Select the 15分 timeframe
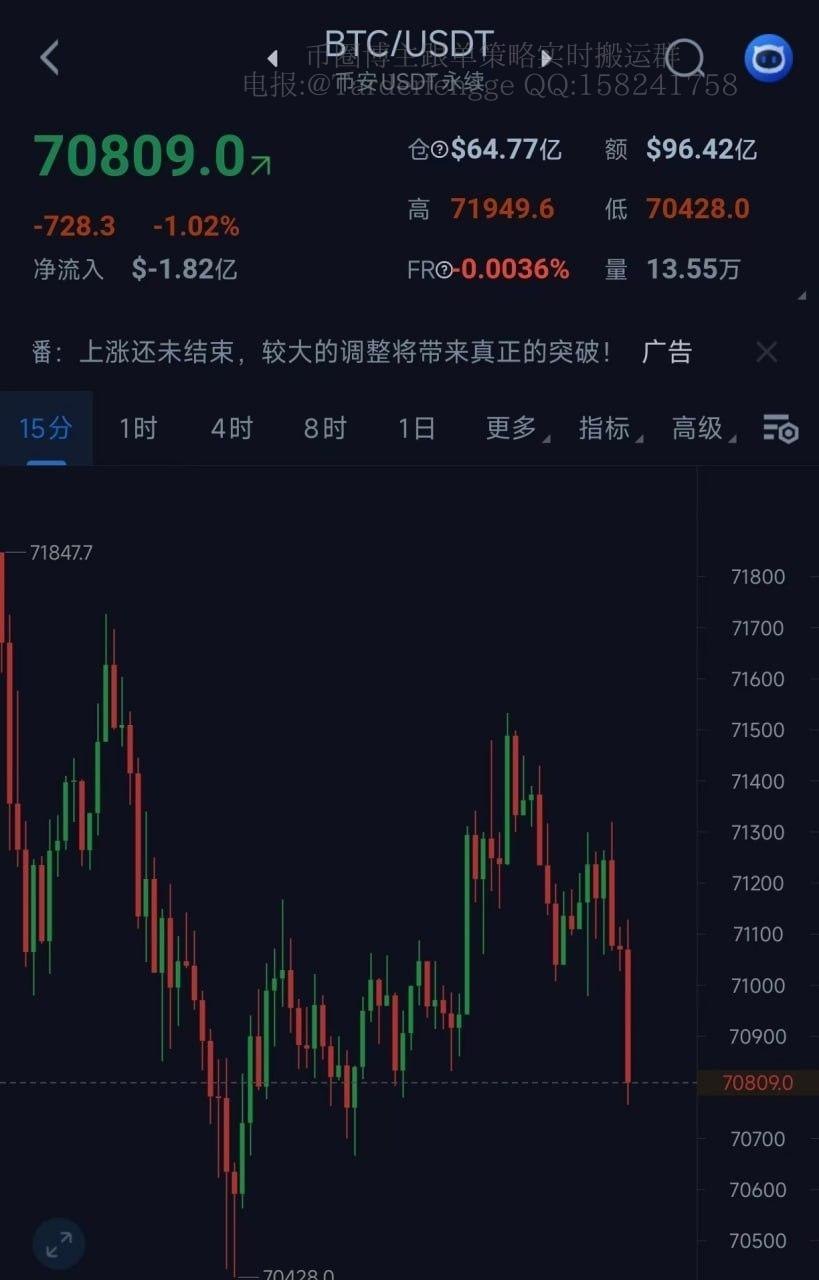Viewport: 819px width, 1280px height. [x=46, y=429]
